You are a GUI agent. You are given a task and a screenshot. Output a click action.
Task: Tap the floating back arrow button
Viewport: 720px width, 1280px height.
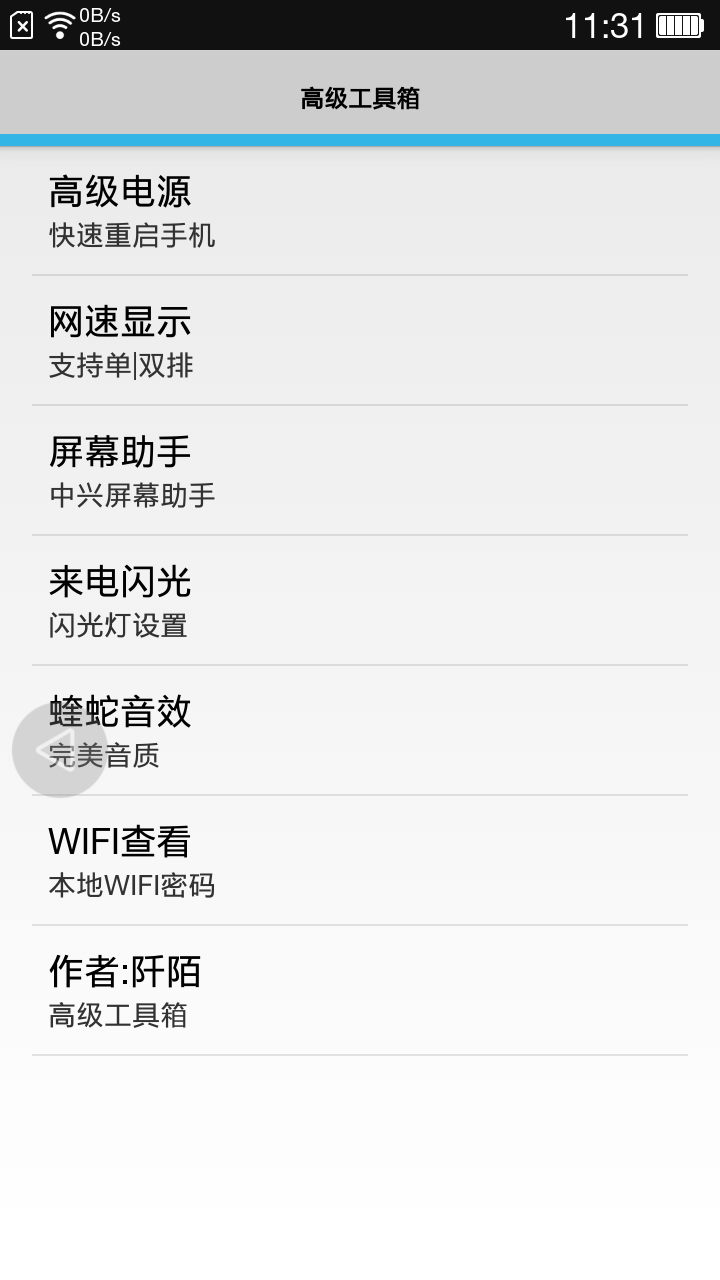pos(59,750)
